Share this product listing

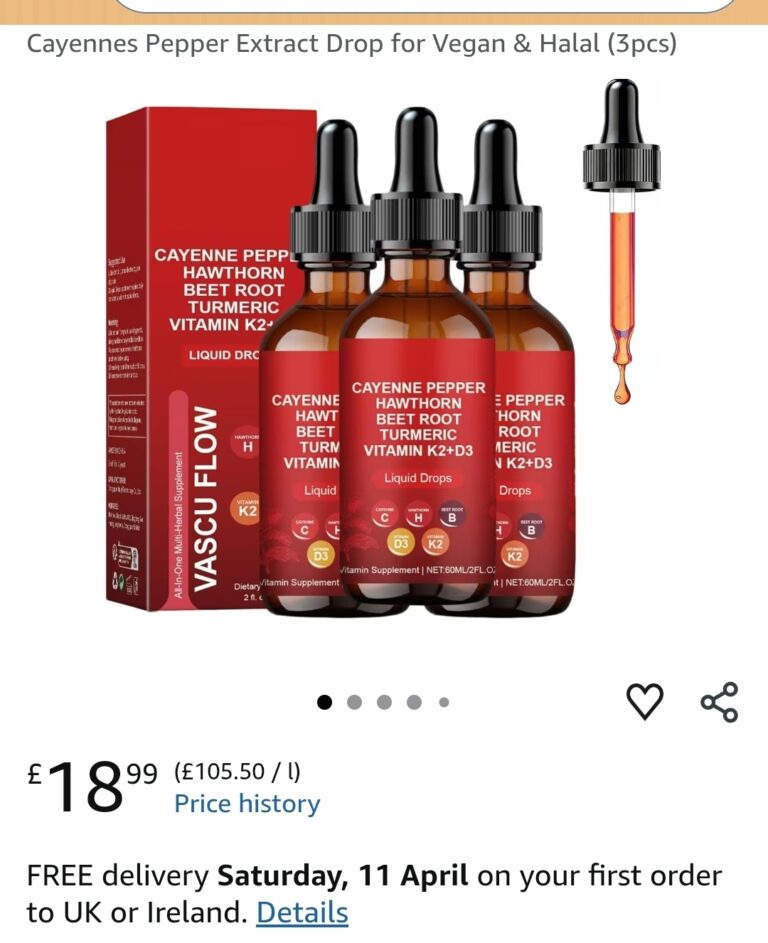(719, 702)
